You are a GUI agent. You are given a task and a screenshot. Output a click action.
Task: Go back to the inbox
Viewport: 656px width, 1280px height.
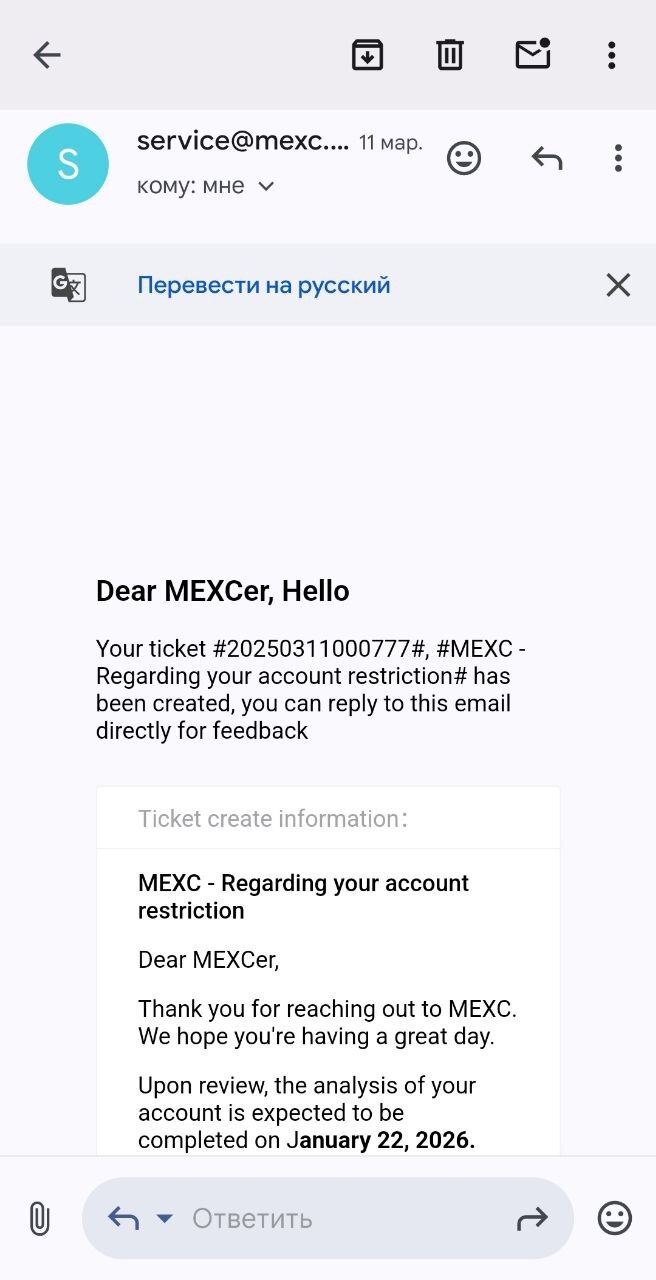[x=47, y=55]
